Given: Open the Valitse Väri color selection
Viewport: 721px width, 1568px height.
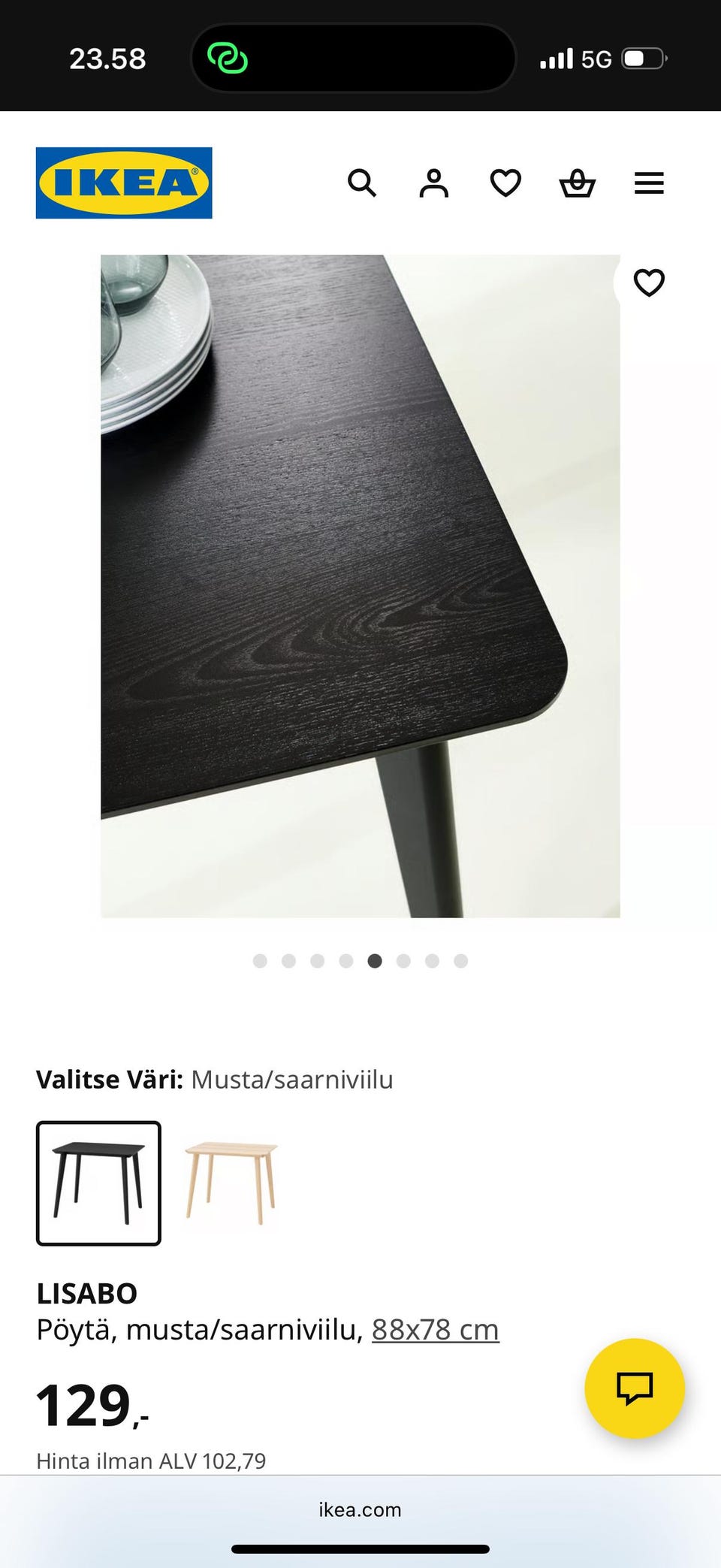Looking at the screenshot, I should [215, 1080].
